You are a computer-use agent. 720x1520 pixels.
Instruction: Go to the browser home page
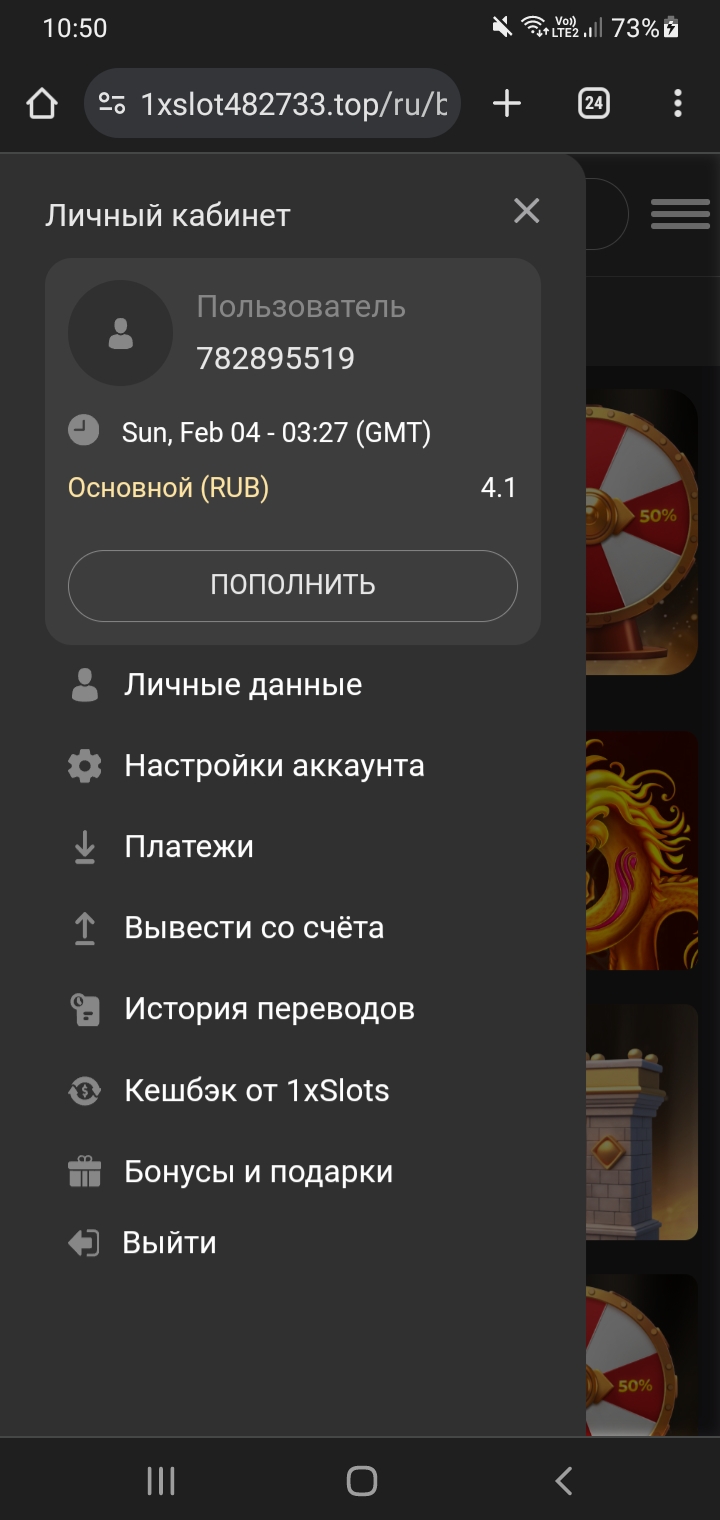pos(41,103)
